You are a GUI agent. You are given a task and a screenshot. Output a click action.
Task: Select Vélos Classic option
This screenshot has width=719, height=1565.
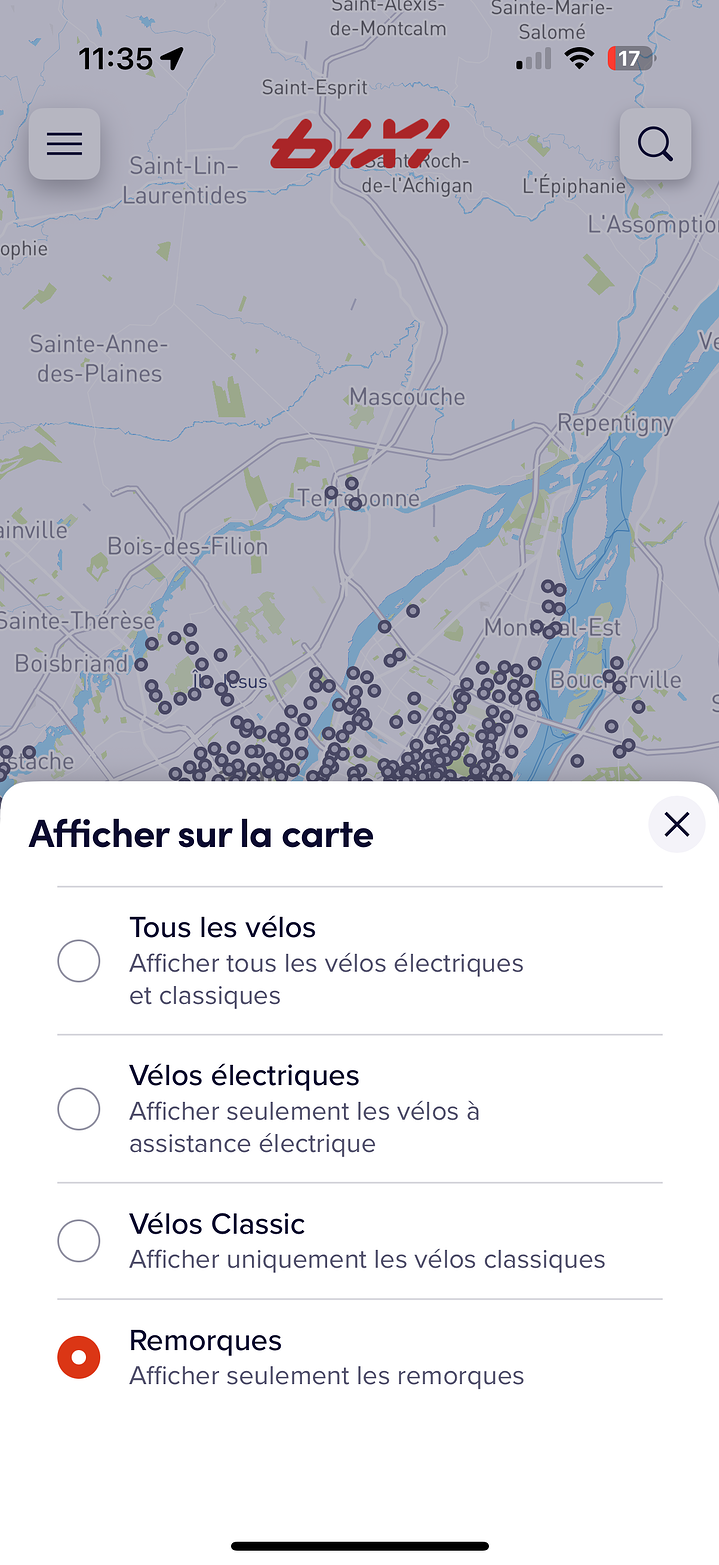79,1241
